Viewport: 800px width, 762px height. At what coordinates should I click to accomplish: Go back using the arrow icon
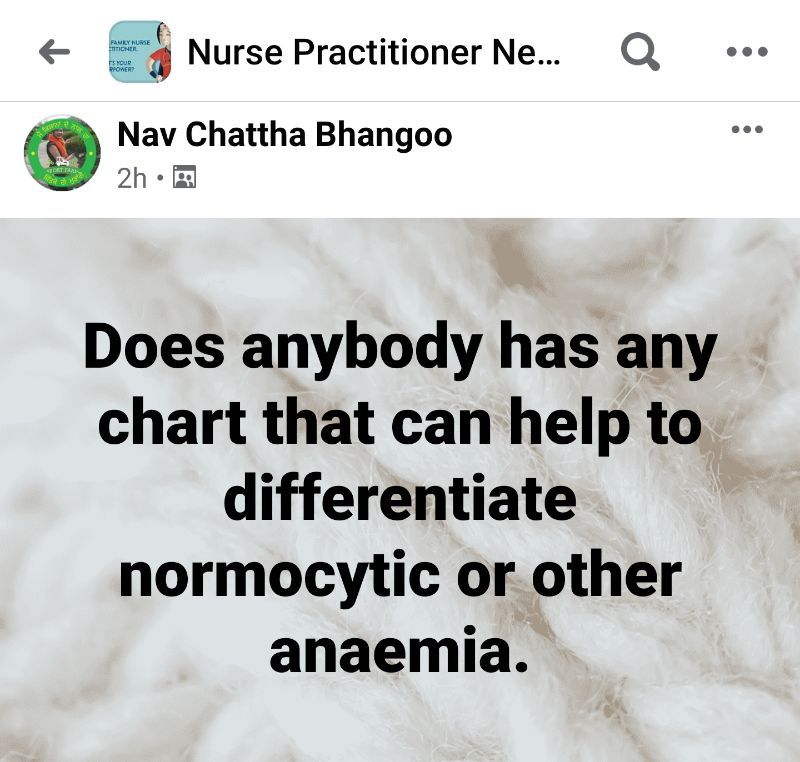(x=54, y=52)
